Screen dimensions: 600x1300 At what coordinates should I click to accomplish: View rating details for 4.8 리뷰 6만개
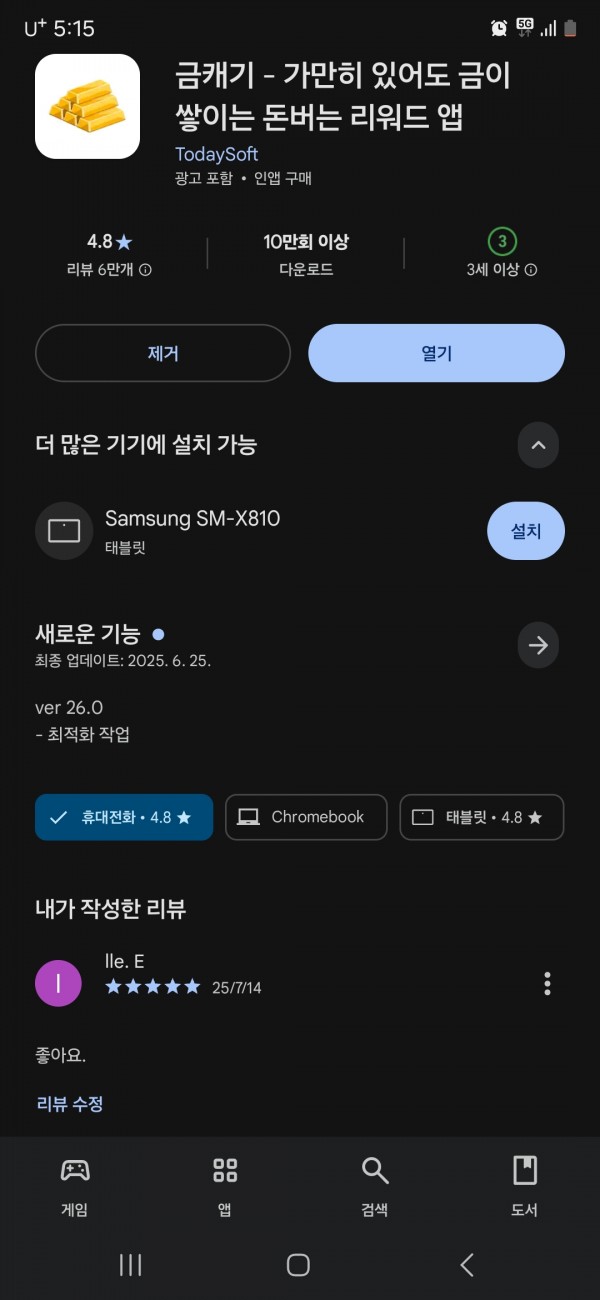coord(109,255)
